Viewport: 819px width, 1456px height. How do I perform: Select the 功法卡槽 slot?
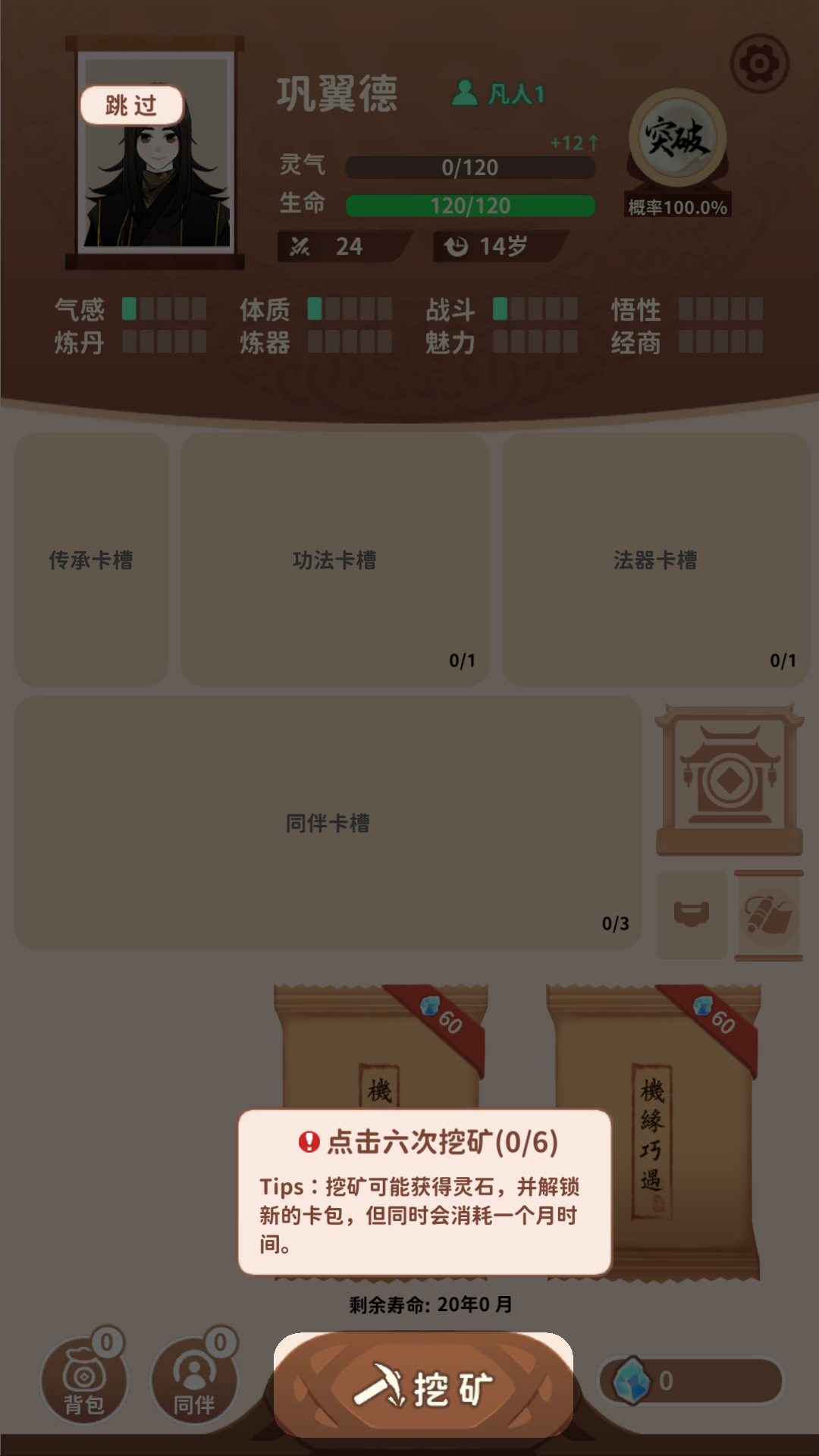(x=334, y=560)
